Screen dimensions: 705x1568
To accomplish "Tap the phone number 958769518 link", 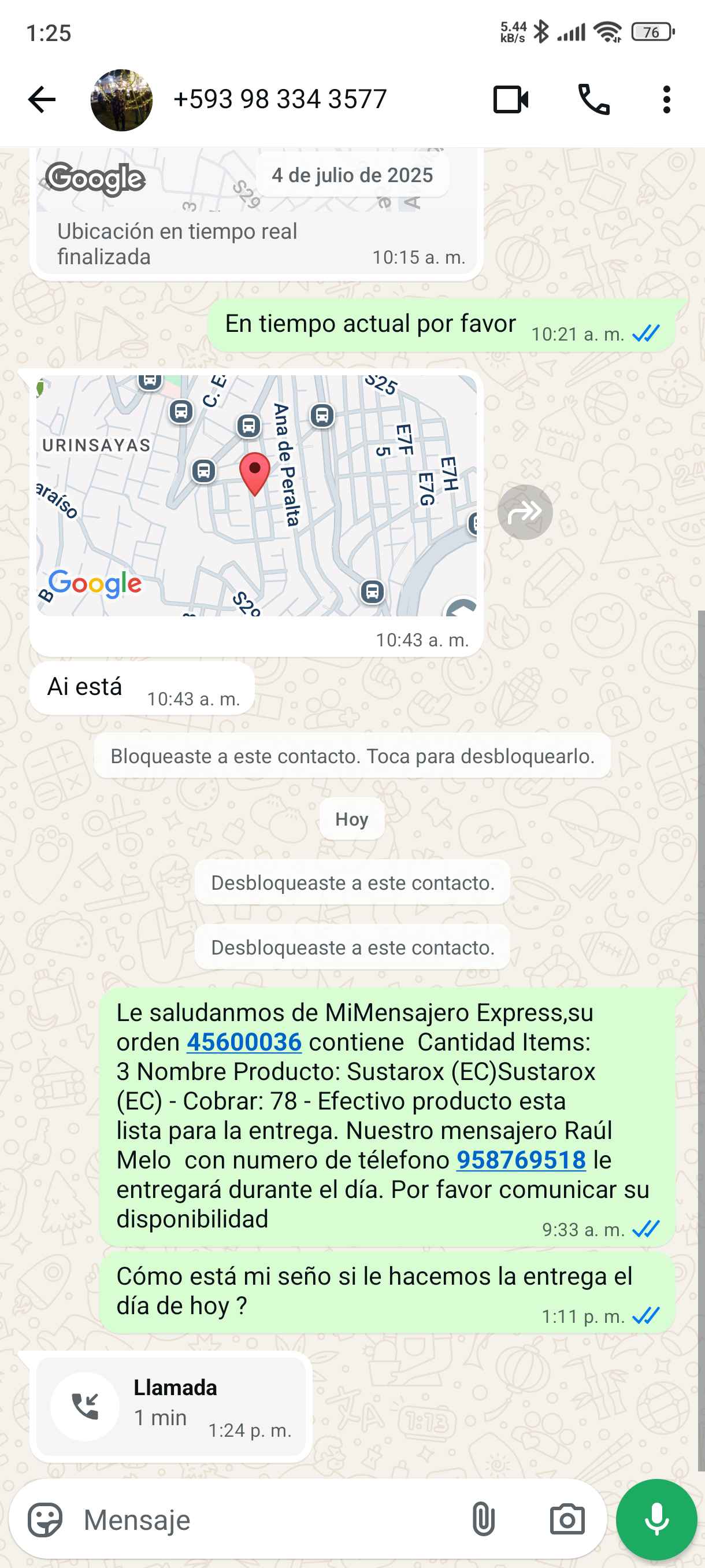I will tap(521, 1160).
